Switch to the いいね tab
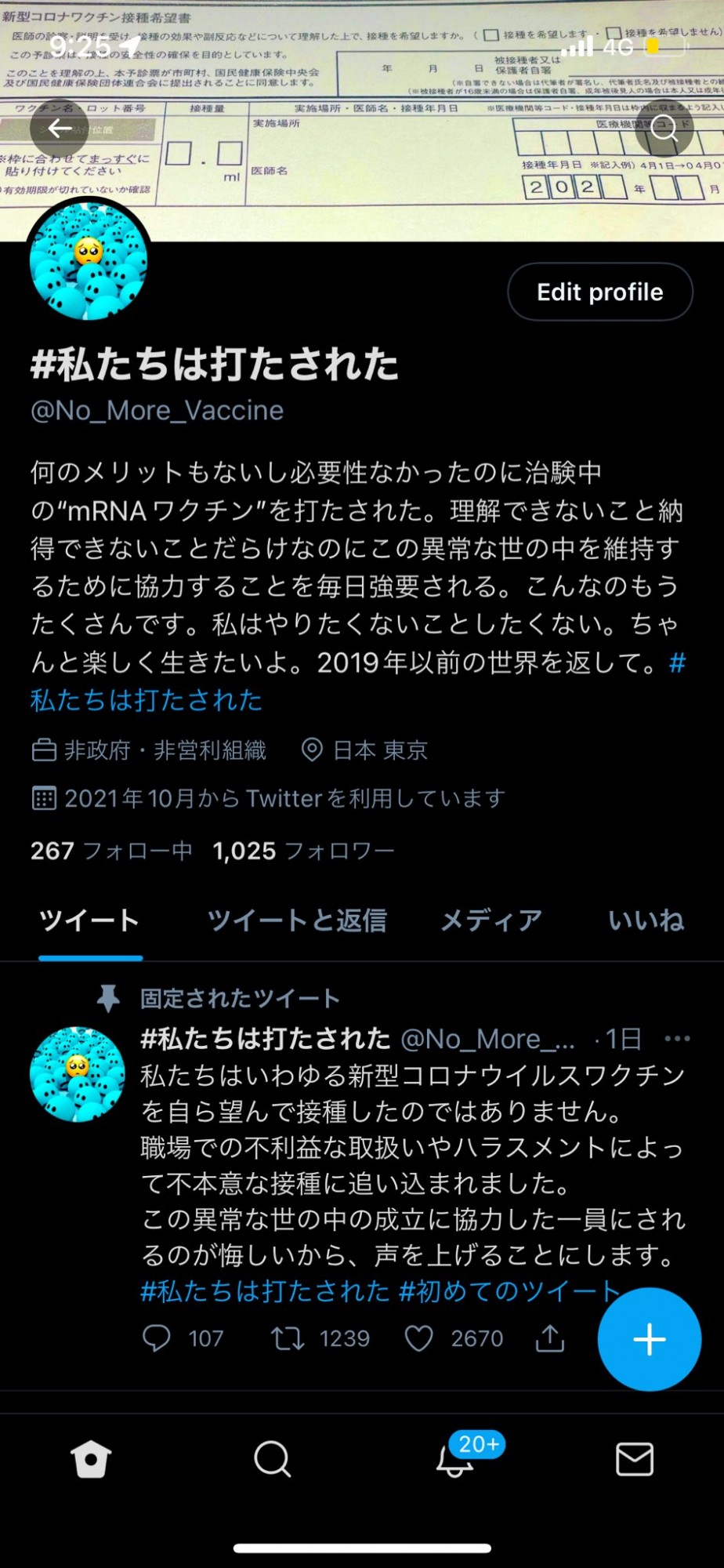This screenshot has width=724, height=1568. pyautogui.click(x=646, y=920)
